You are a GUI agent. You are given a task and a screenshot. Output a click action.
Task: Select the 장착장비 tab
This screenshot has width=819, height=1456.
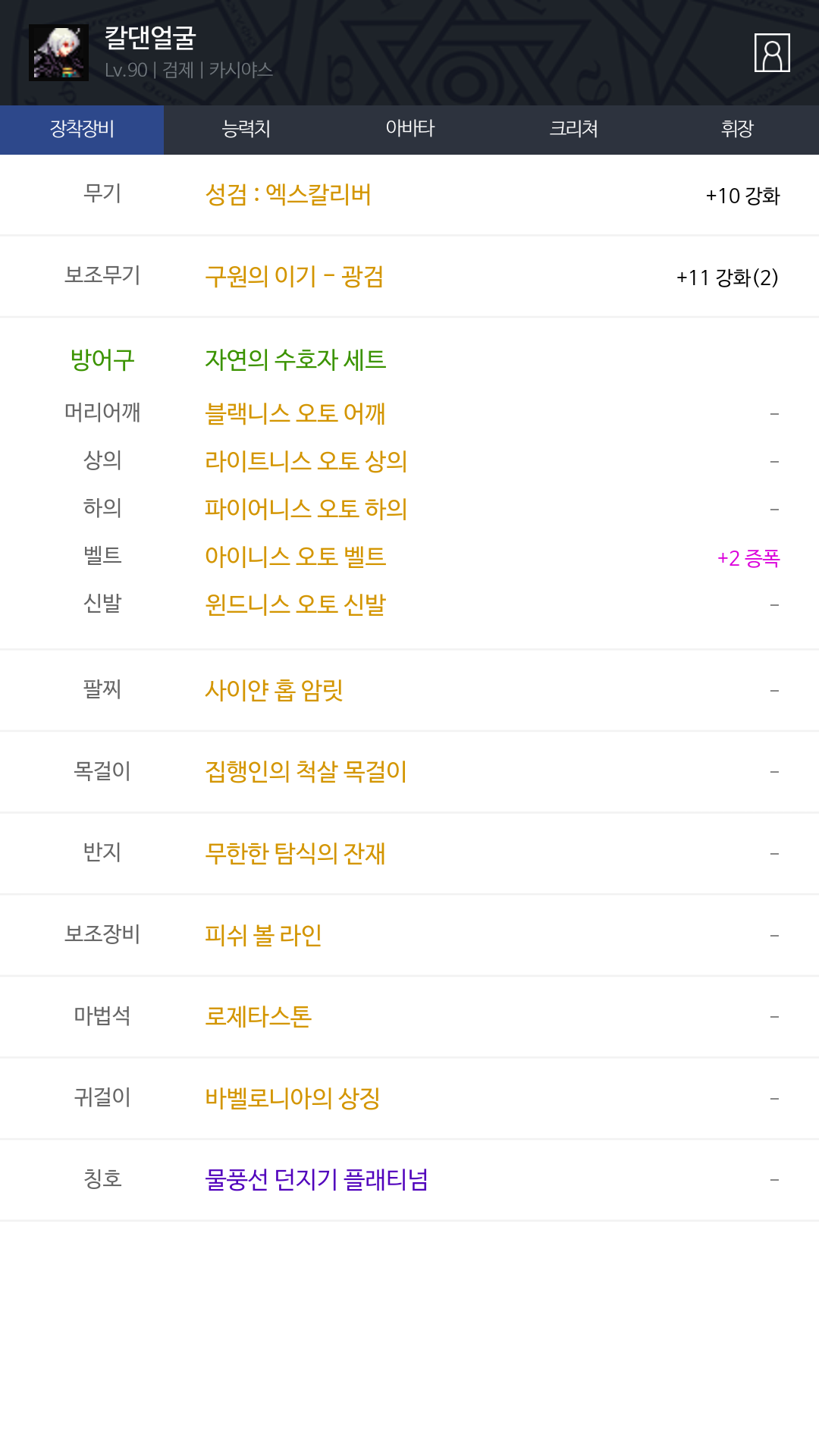82,130
